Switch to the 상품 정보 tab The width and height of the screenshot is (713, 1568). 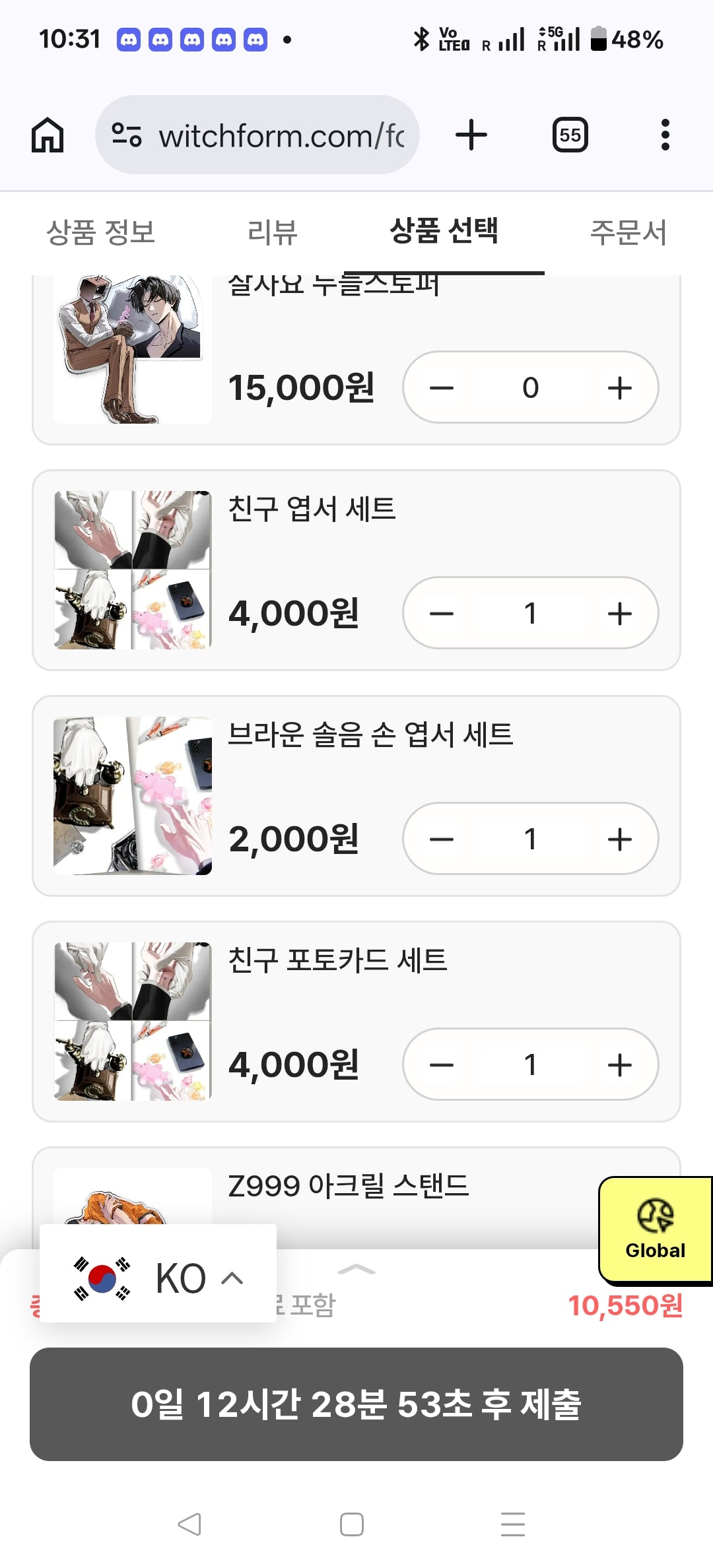(100, 232)
